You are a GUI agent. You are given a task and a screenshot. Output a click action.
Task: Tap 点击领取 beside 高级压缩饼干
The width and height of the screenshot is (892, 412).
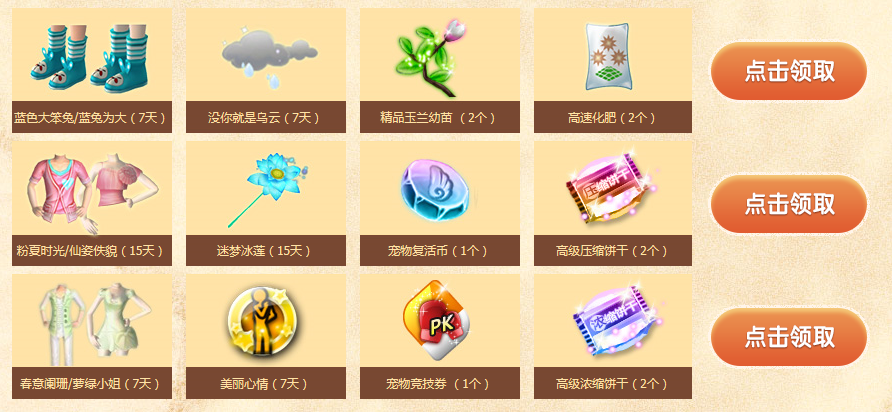coord(788,204)
